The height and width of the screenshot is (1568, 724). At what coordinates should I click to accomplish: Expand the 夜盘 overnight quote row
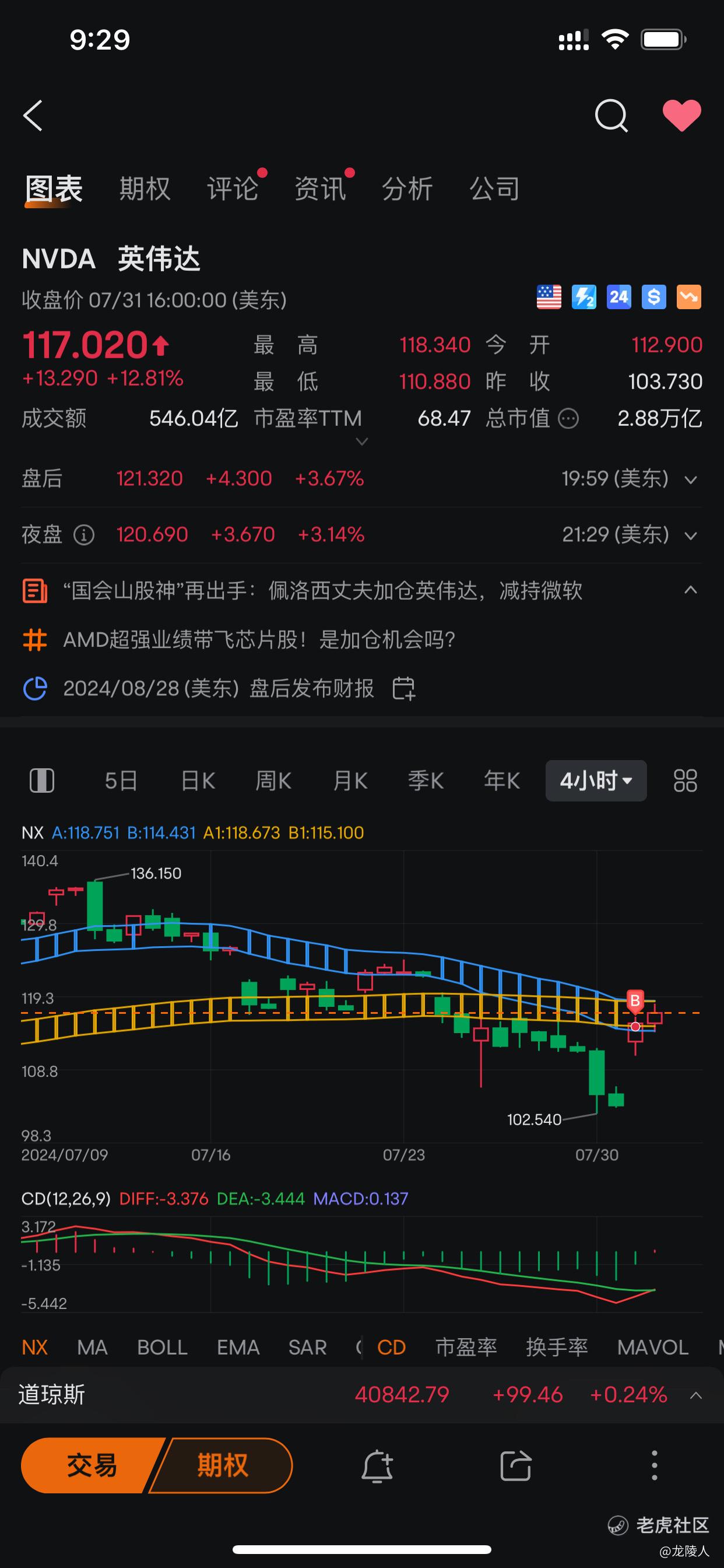coord(690,535)
